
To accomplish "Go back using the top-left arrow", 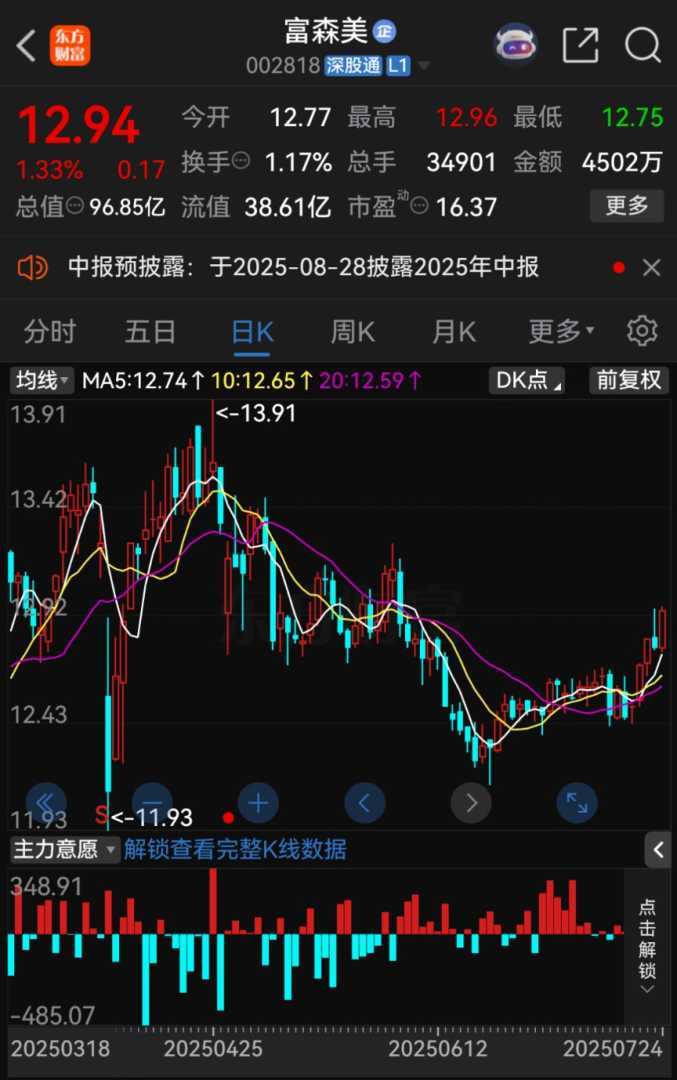I will tap(27, 45).
